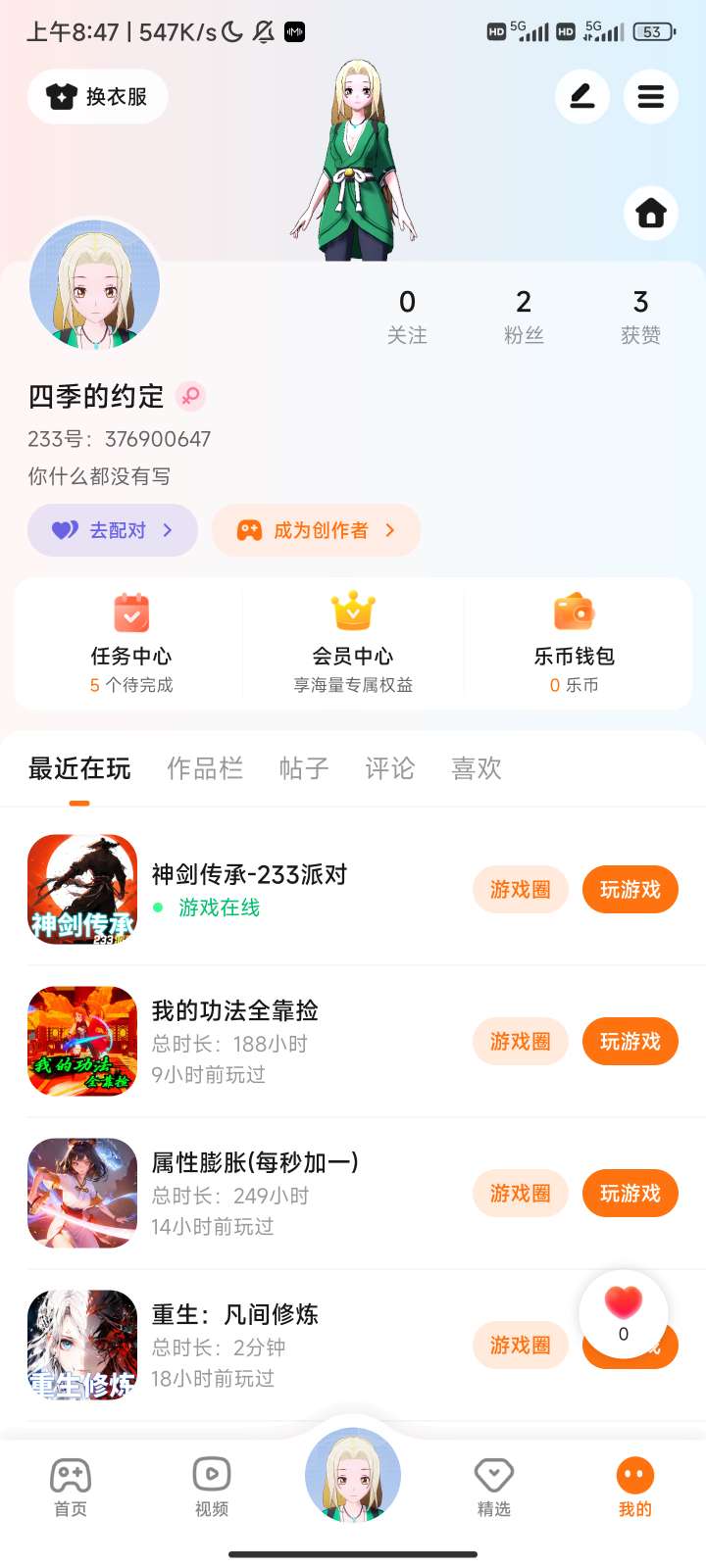706x1568 pixels.
Task: Tap the house icon below the menu
Action: [x=651, y=213]
